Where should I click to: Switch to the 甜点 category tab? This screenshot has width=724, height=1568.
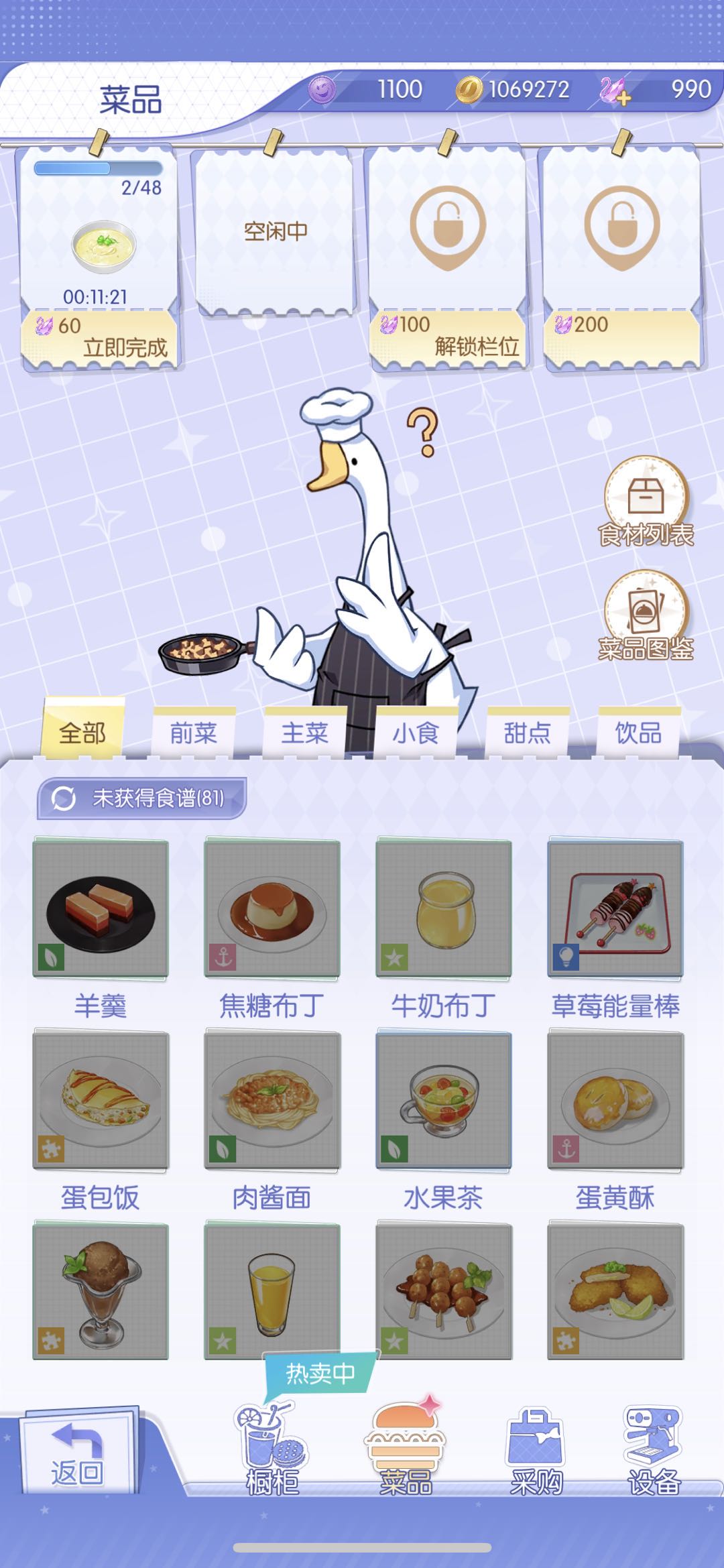[528, 733]
